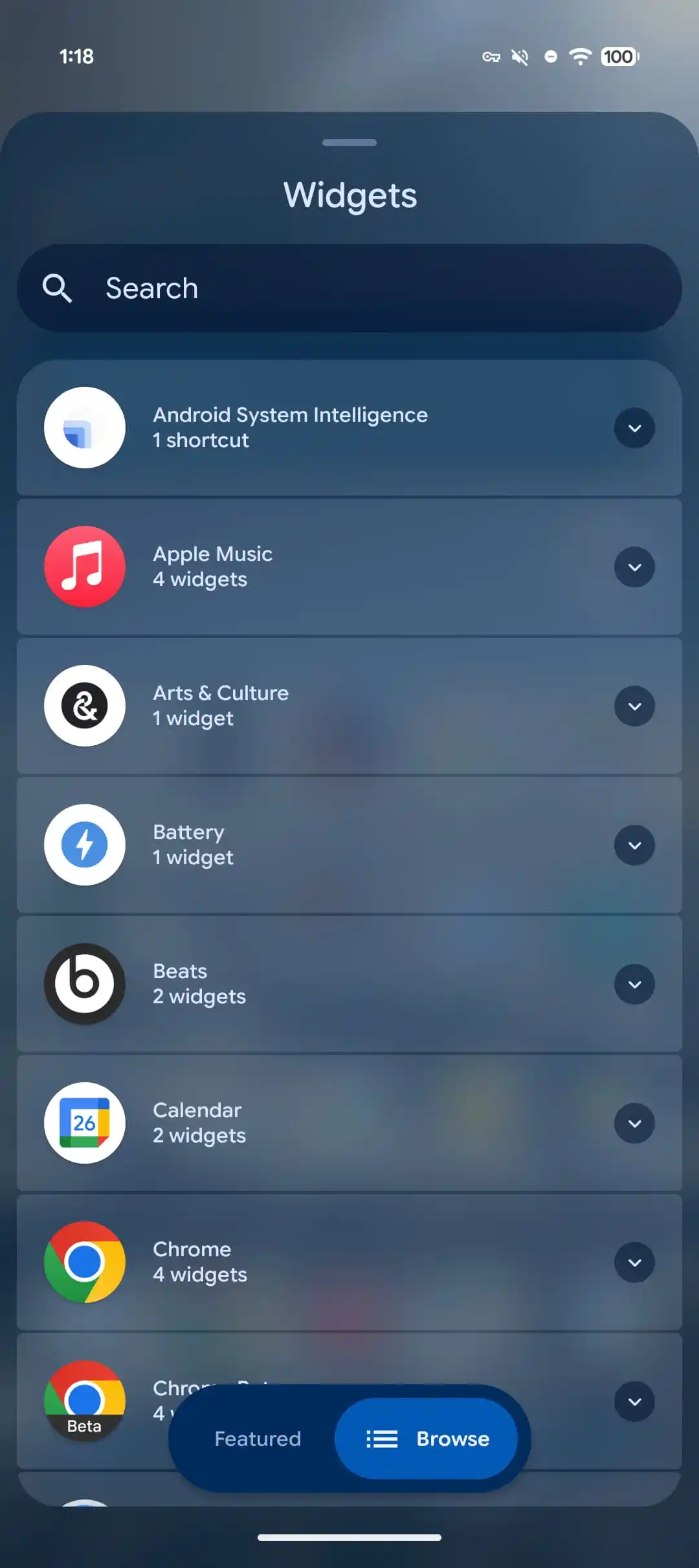Expand the Apple Music widgets
Image resolution: width=699 pixels, height=1568 pixels.
[634, 567]
